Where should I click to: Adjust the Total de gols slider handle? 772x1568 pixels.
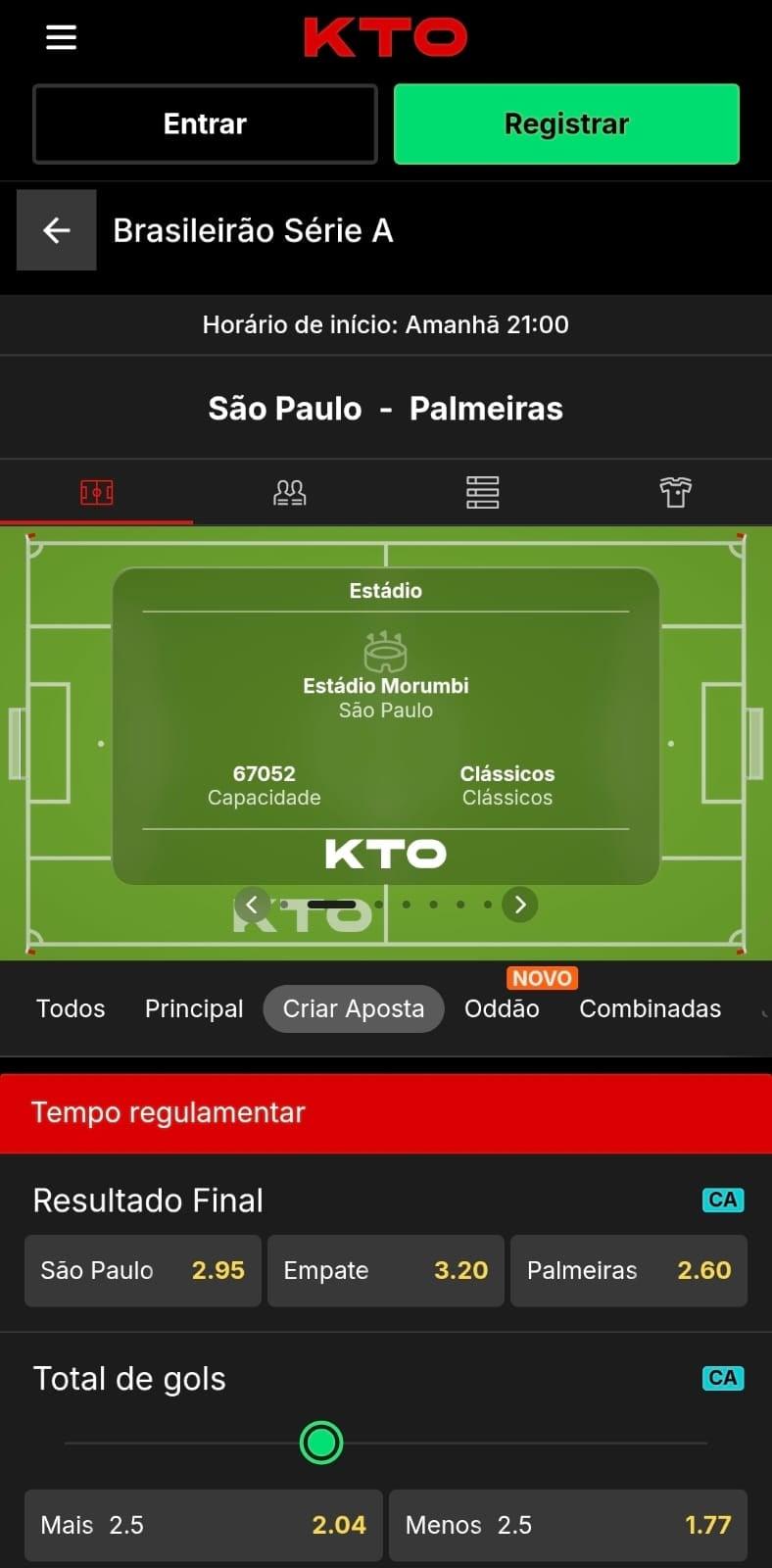[321, 1443]
